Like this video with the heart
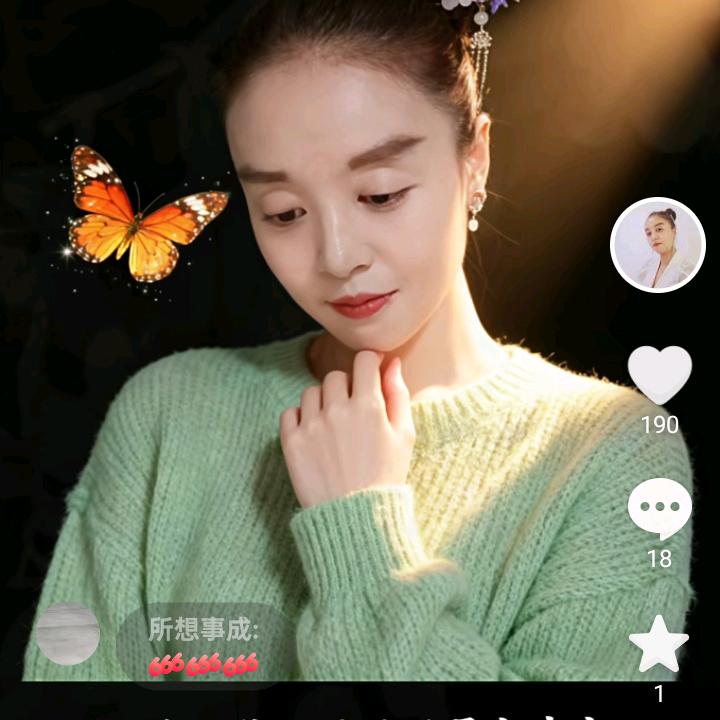Viewport: 720px width, 720px height. [x=659, y=375]
